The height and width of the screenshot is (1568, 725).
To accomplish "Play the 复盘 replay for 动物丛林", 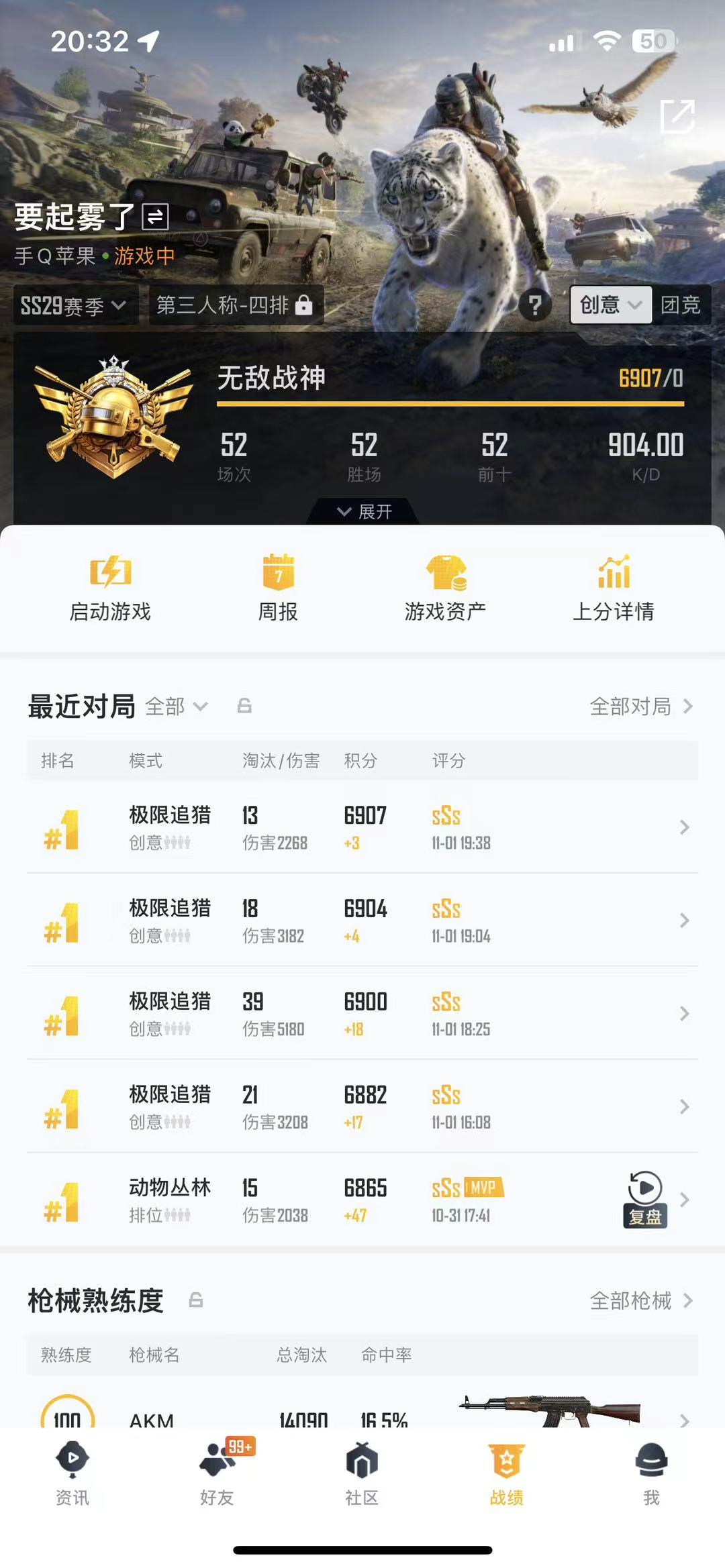I will 645,1198.
